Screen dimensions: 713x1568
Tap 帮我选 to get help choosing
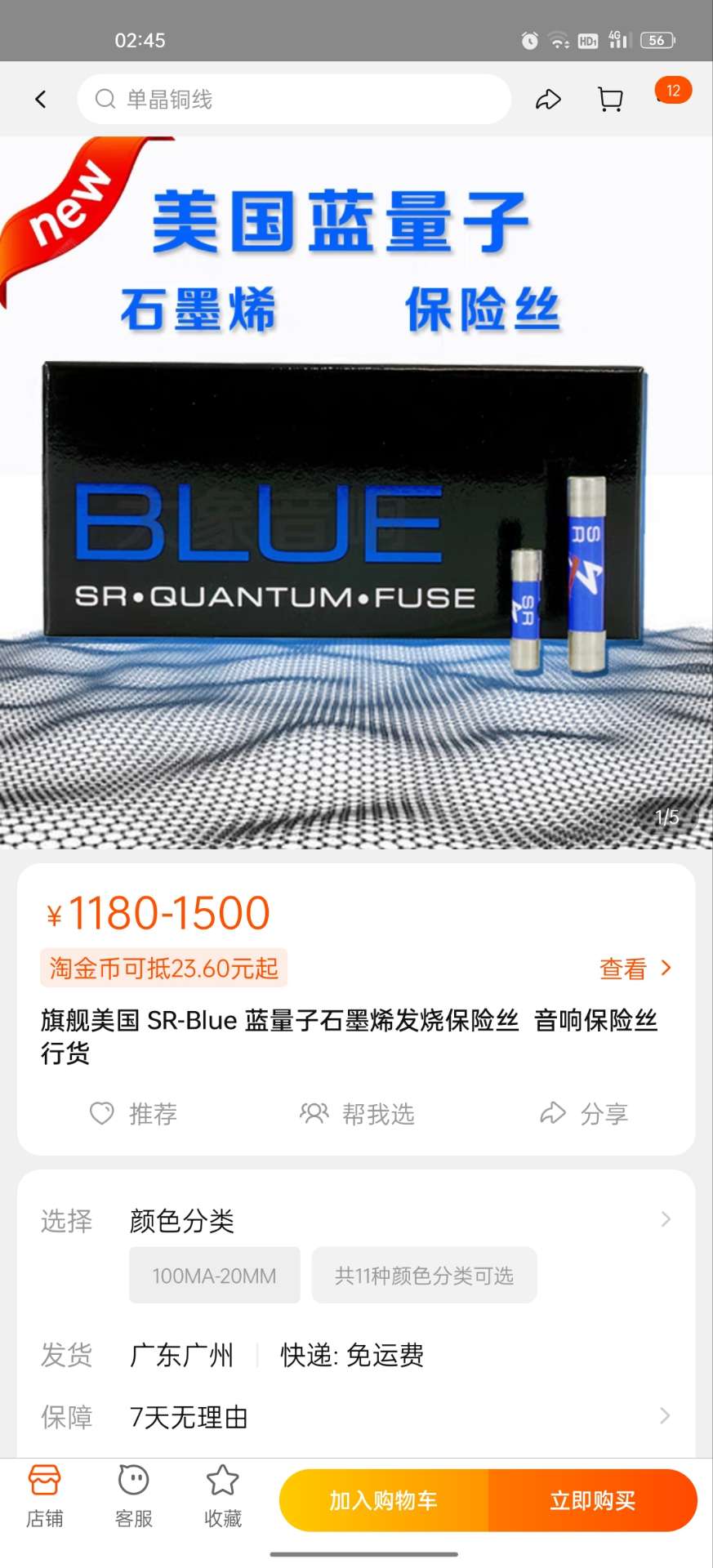pos(357,1113)
